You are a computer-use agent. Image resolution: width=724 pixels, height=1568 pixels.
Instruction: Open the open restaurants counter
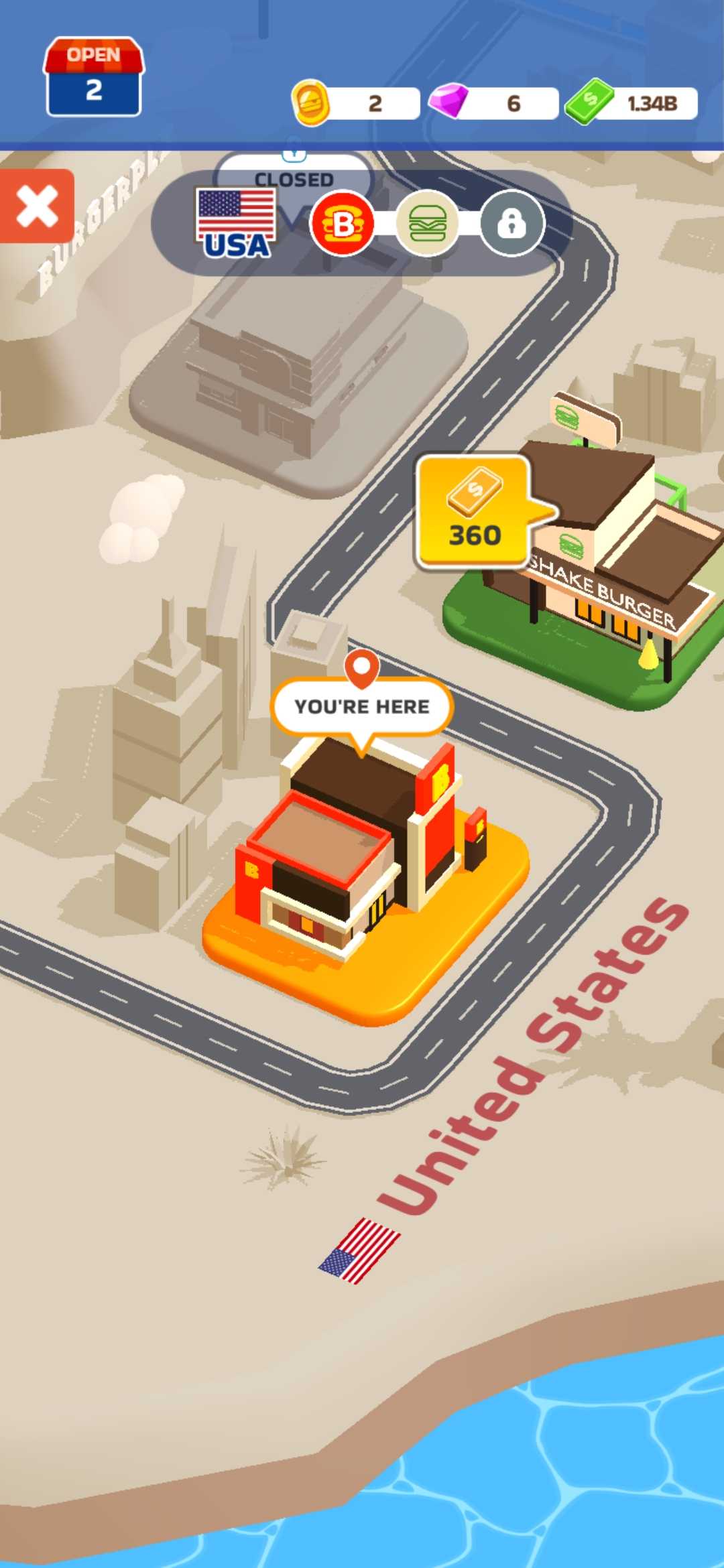point(94,77)
